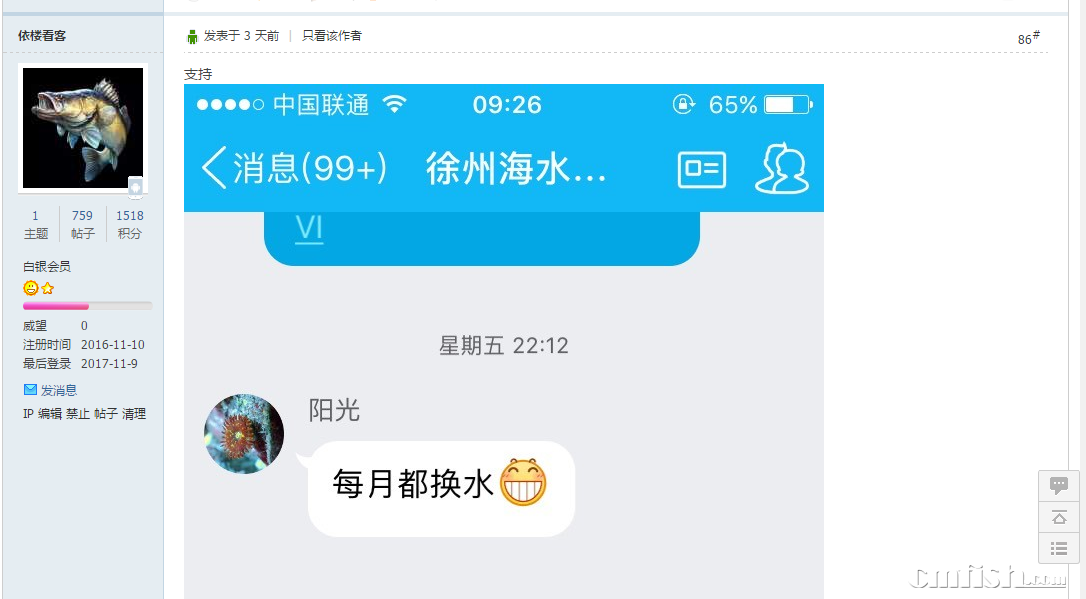View the poster's 1 topic count
The height and width of the screenshot is (599, 1086).
[x=35, y=216]
